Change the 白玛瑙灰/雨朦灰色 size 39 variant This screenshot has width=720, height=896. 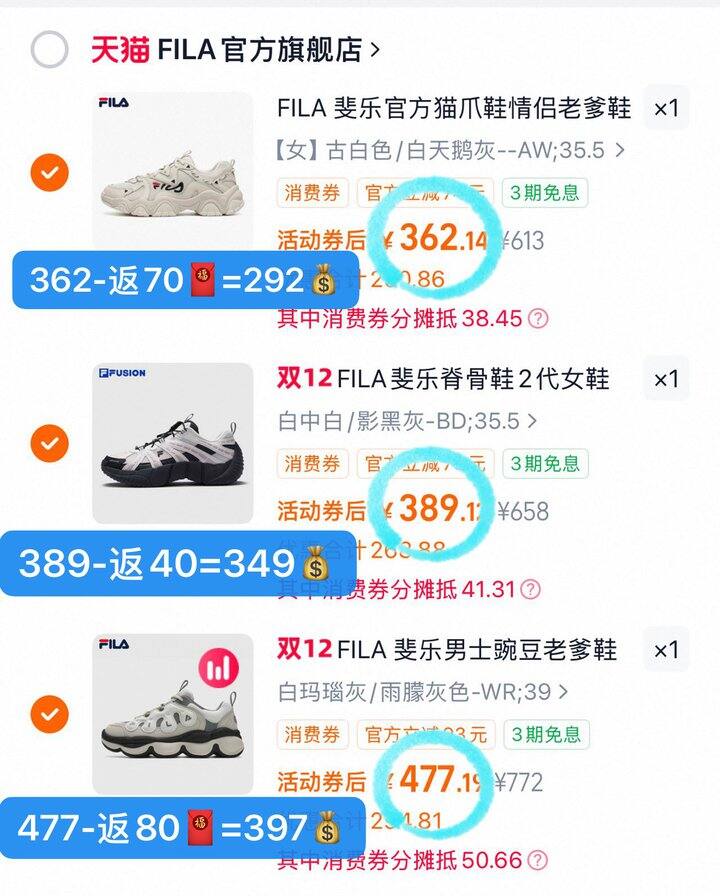(x=423, y=691)
